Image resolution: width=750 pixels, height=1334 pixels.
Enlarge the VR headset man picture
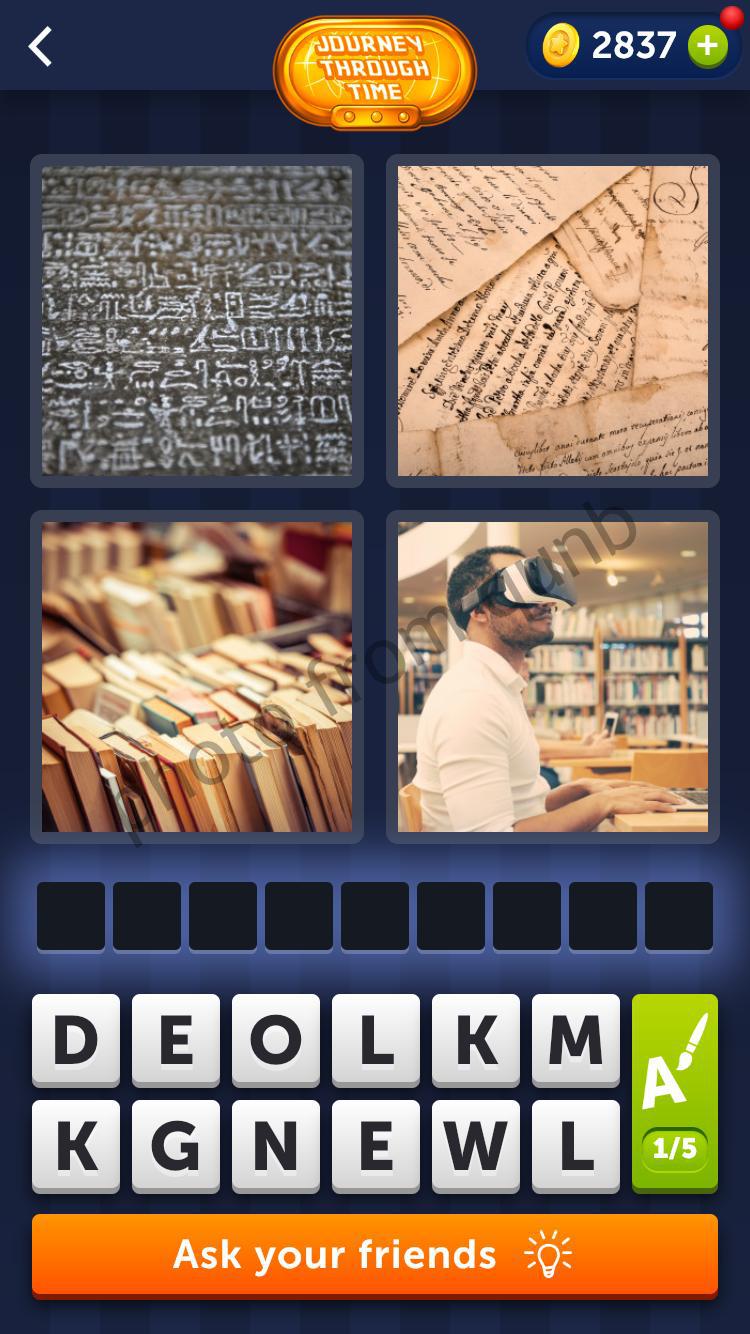tap(553, 677)
